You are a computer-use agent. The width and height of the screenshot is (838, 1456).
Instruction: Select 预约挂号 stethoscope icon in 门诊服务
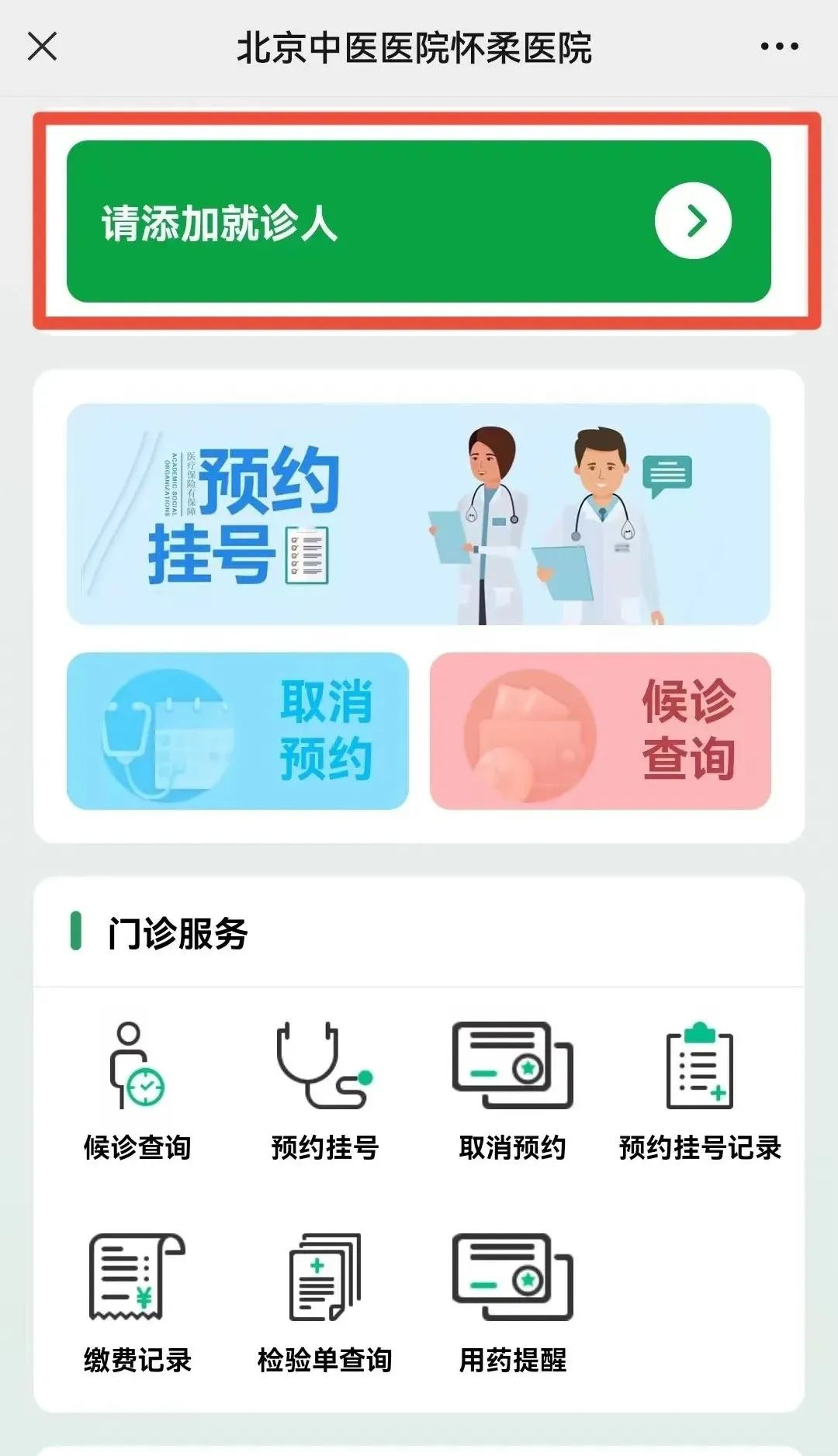[324, 1090]
